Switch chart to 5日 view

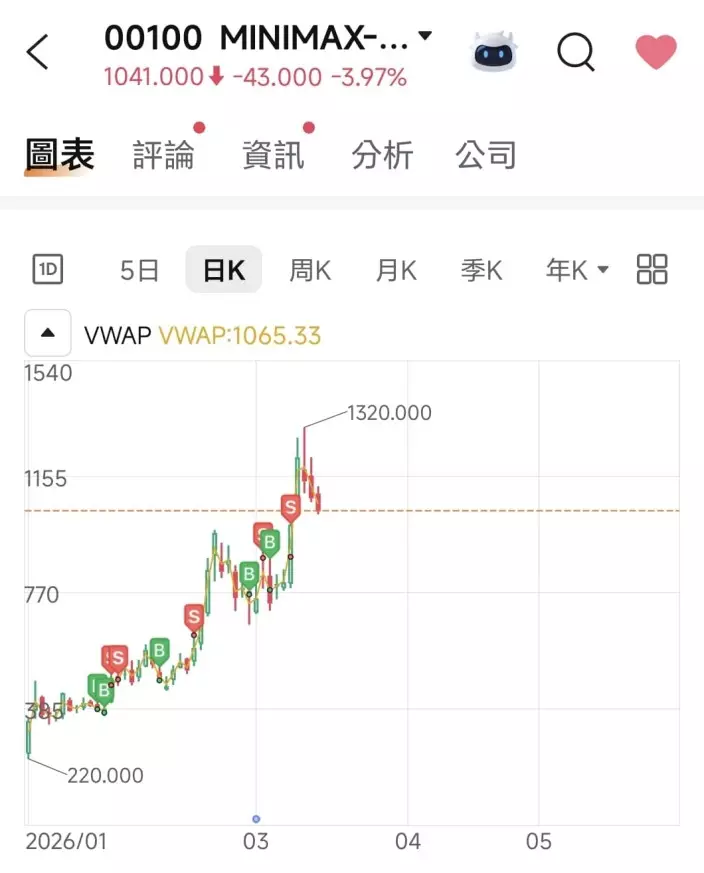(139, 270)
